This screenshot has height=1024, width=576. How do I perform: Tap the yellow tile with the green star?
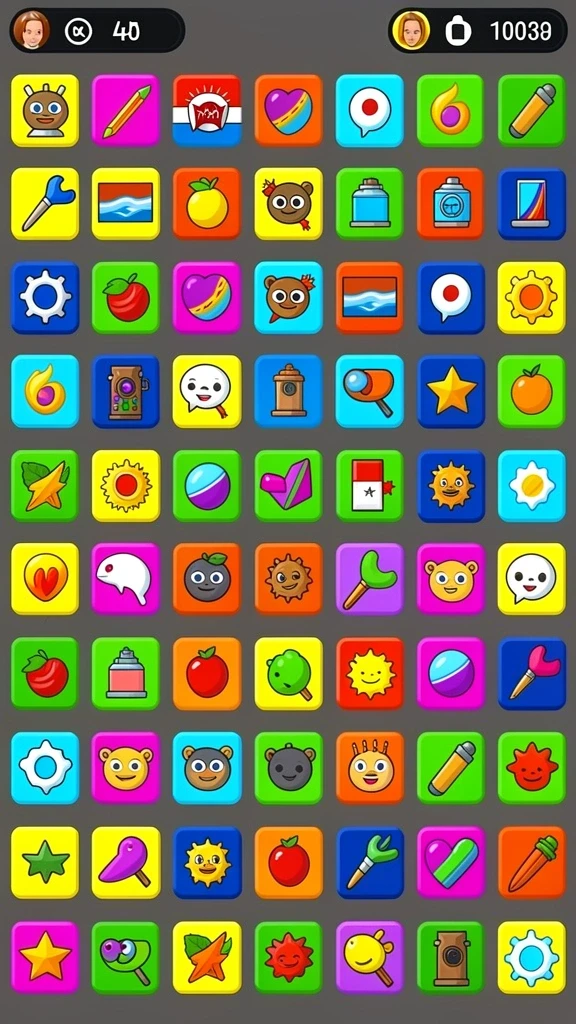click(x=45, y=862)
